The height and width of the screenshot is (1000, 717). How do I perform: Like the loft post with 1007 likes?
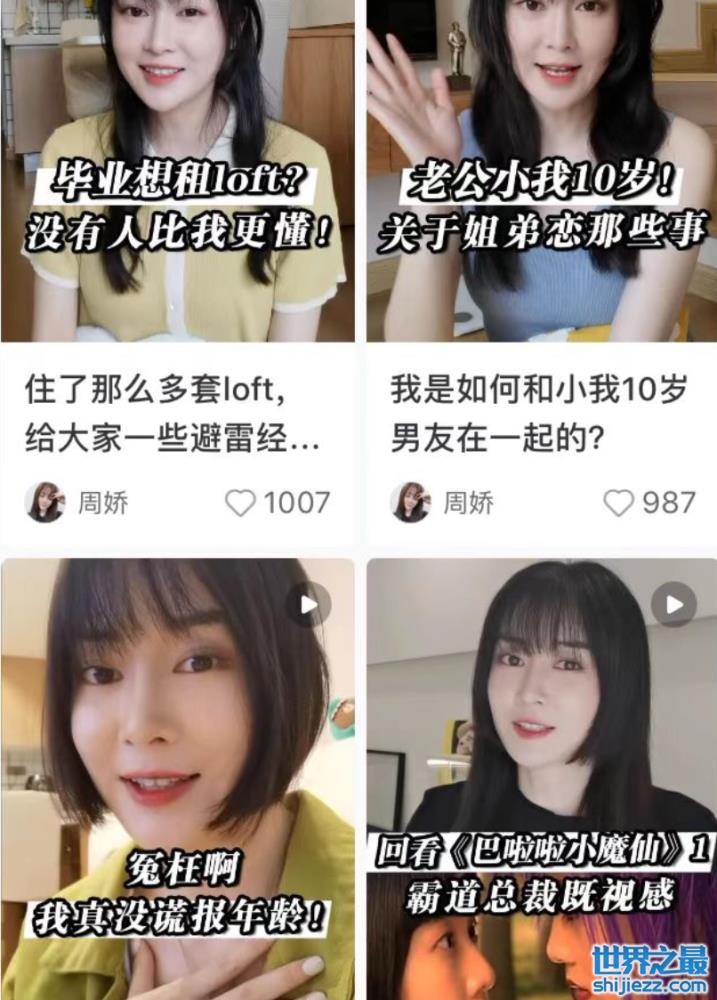pos(241,503)
